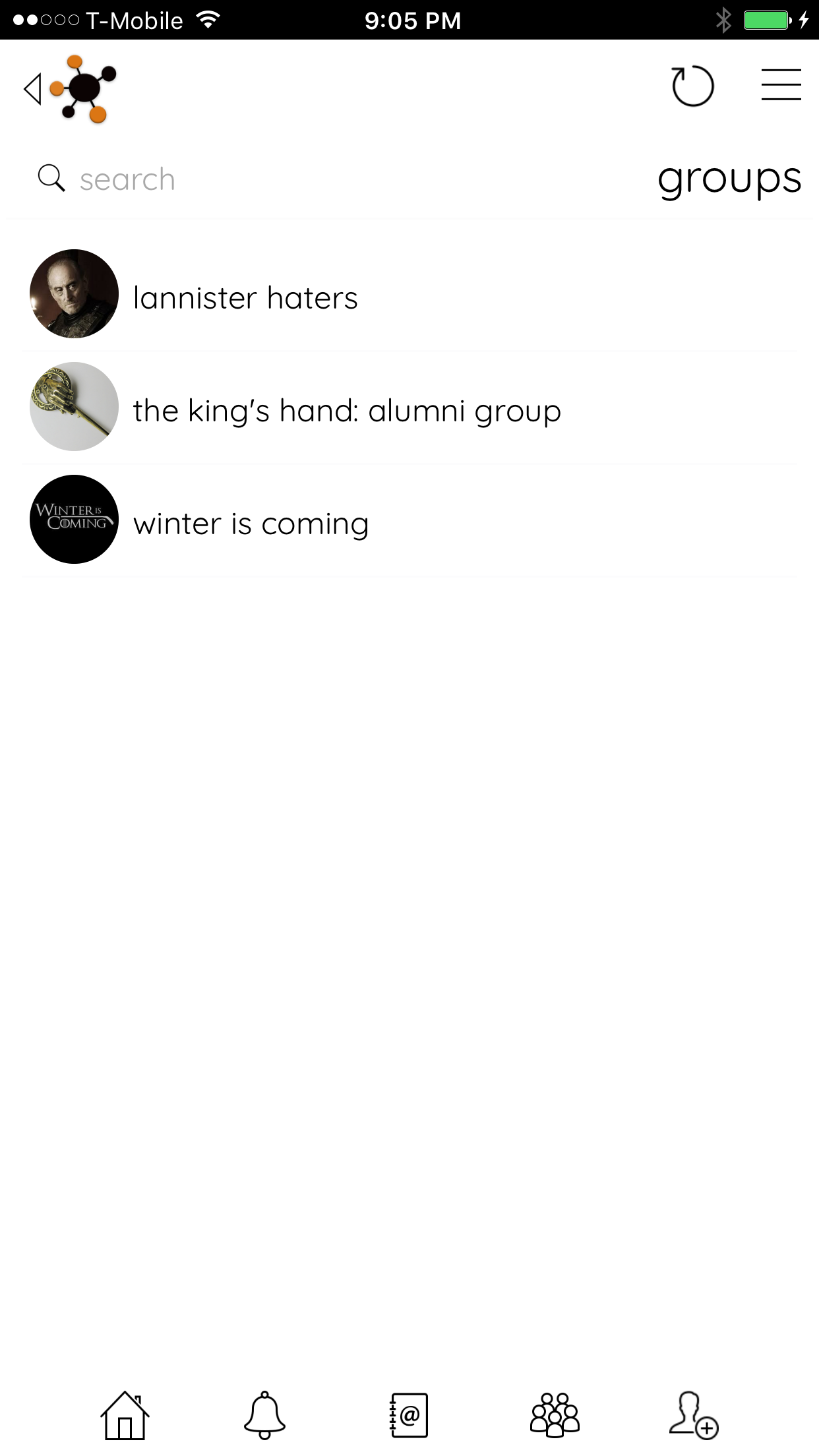The width and height of the screenshot is (819, 1456).
Task: Open the contacts address book tab
Action: click(409, 1415)
